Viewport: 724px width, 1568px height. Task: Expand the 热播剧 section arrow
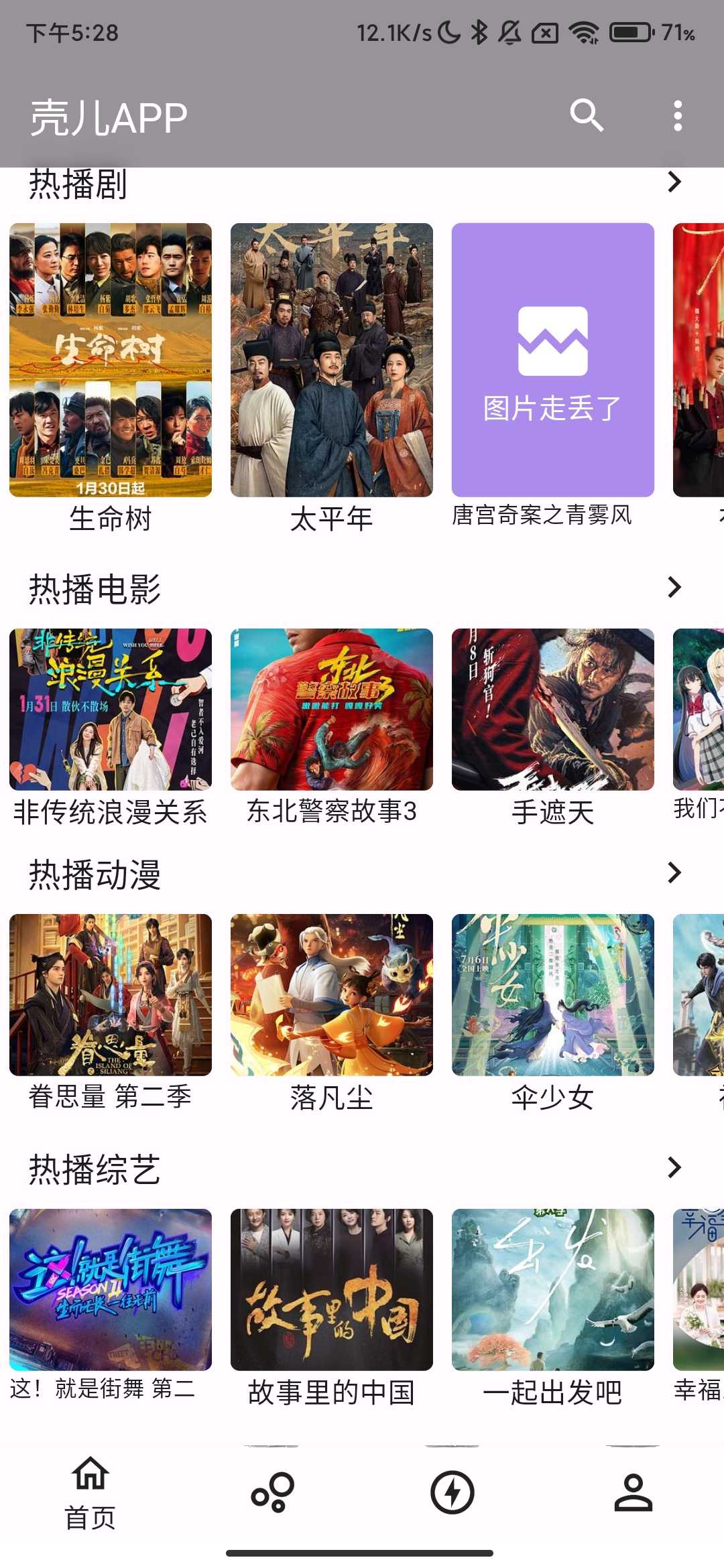point(674,182)
